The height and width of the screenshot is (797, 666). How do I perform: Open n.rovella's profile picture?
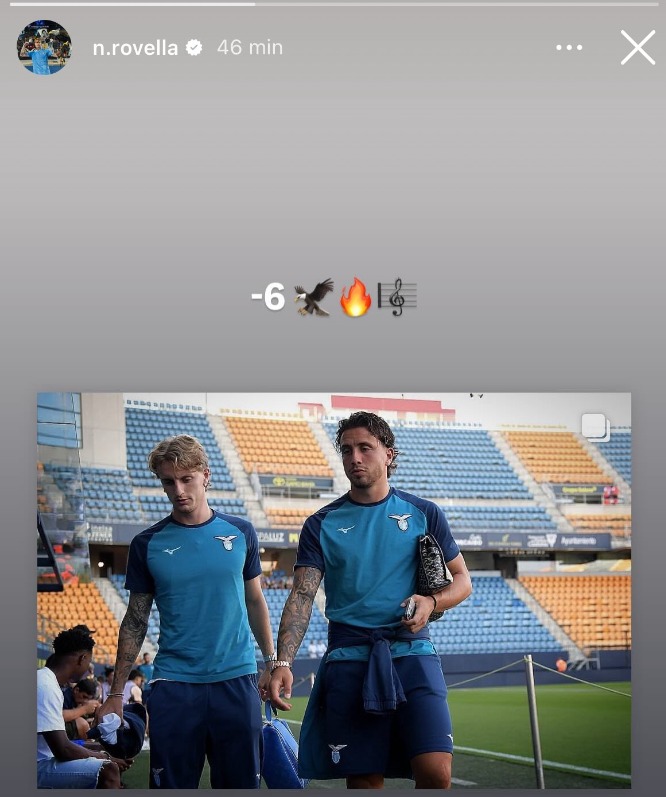44,47
